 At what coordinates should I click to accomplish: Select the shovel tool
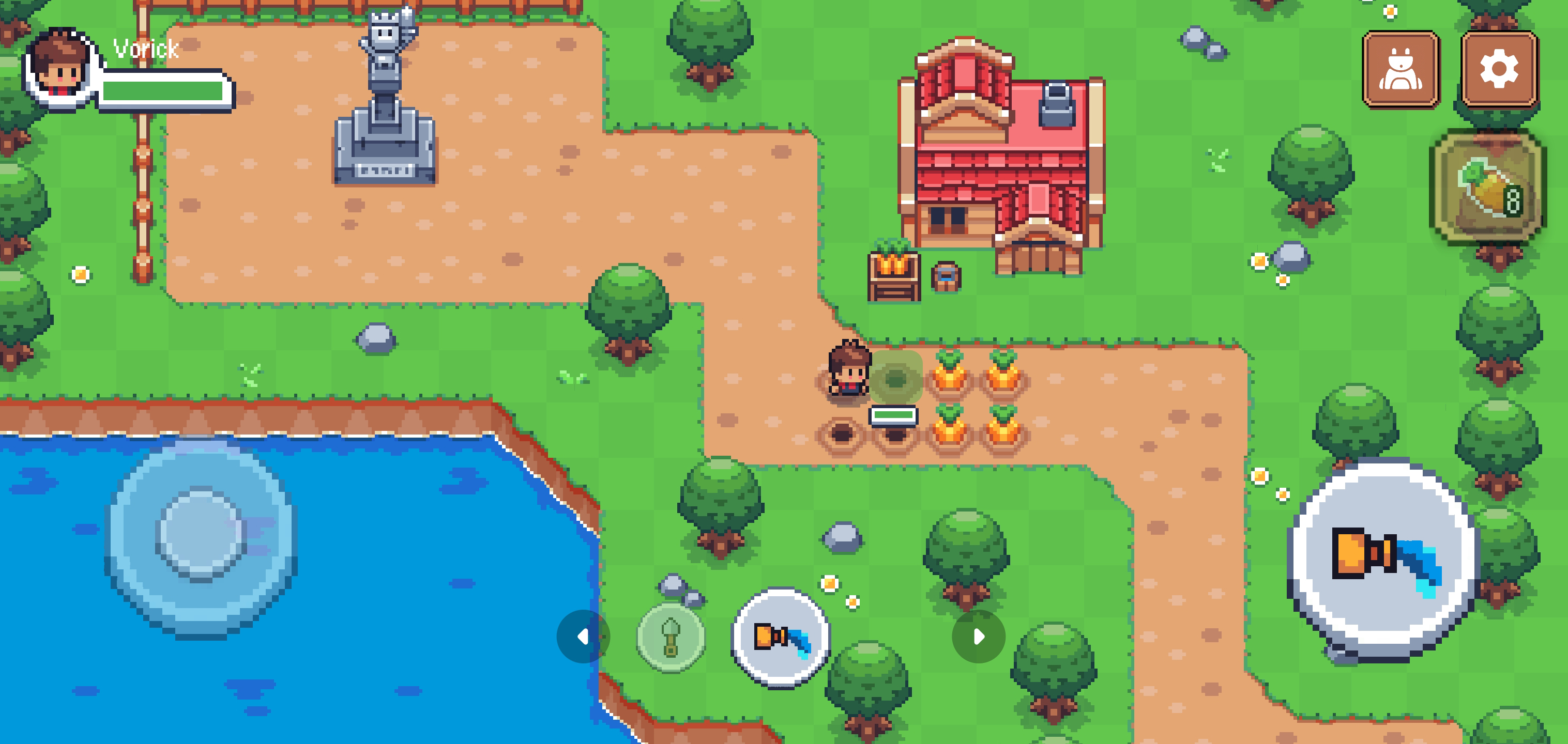click(671, 637)
